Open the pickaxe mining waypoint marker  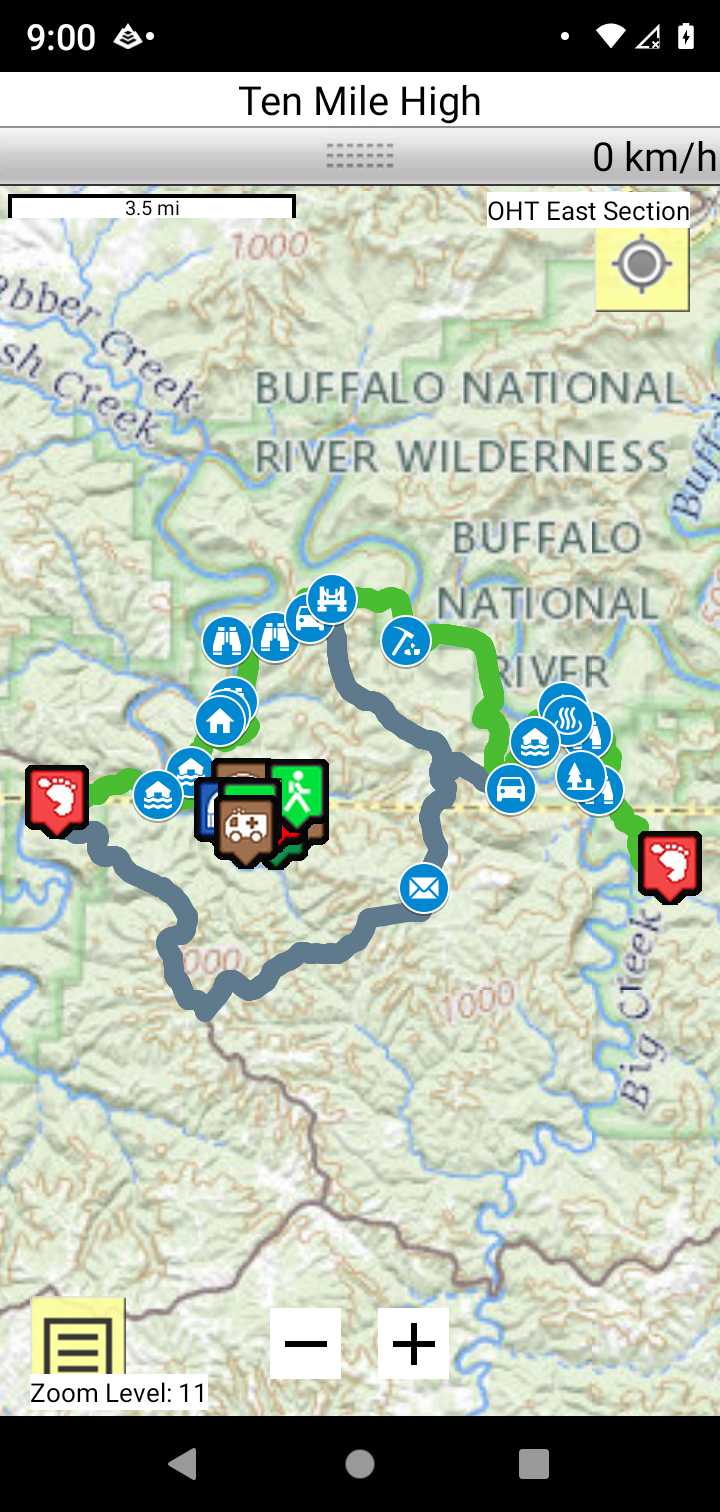click(x=406, y=642)
